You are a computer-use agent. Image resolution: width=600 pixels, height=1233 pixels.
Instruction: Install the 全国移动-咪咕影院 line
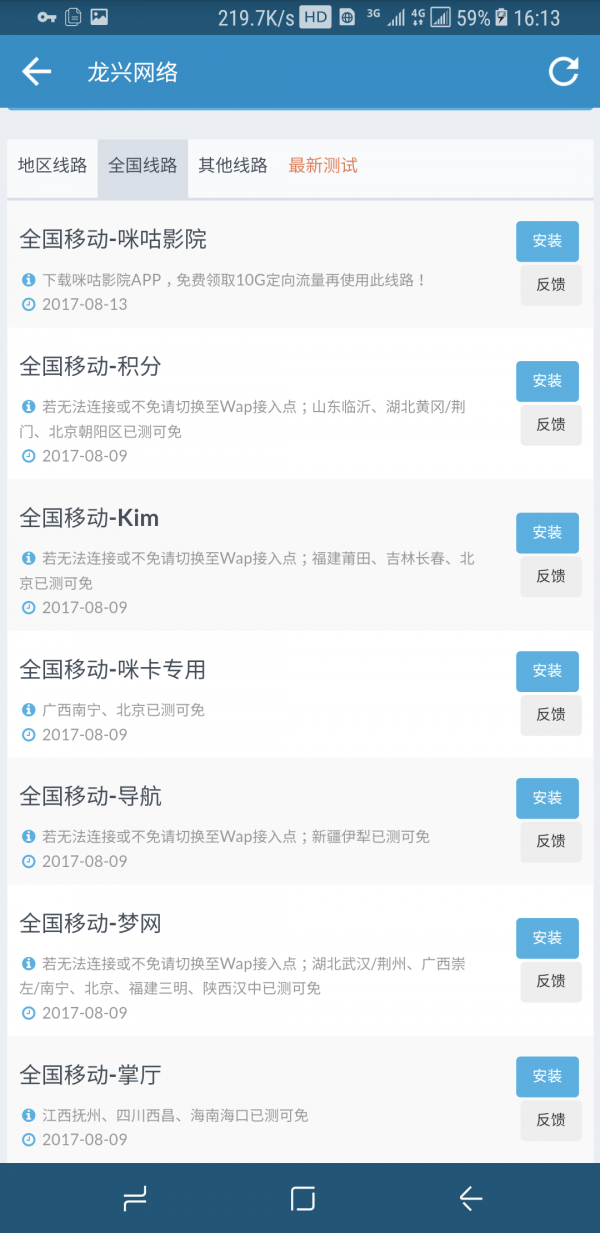click(547, 241)
